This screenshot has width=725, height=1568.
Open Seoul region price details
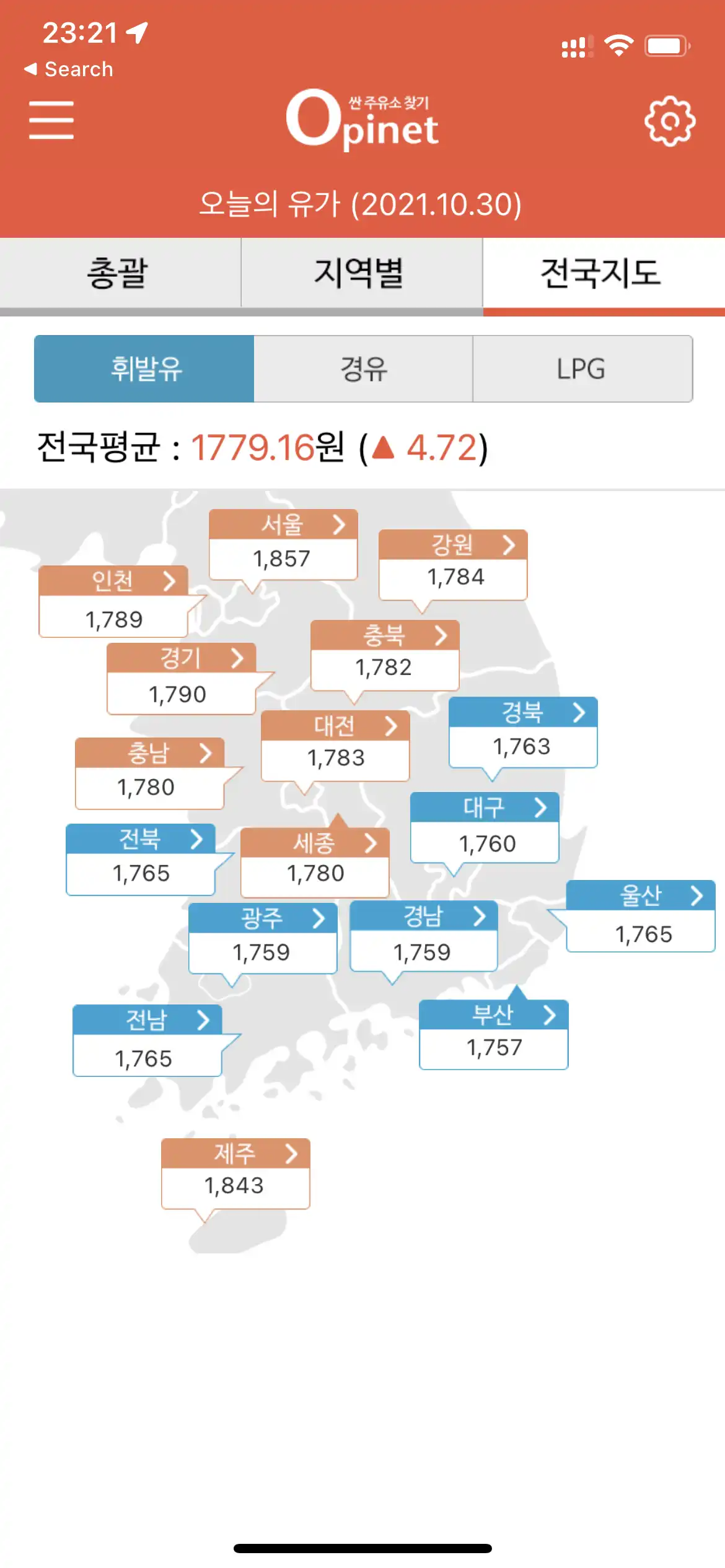coord(284,545)
